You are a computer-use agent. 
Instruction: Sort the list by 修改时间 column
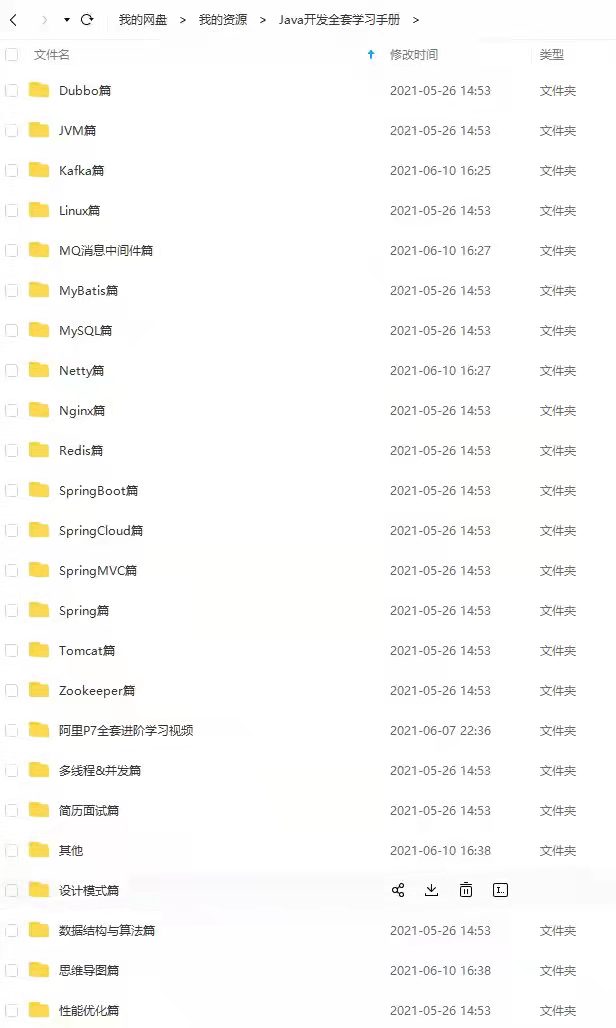pos(413,55)
